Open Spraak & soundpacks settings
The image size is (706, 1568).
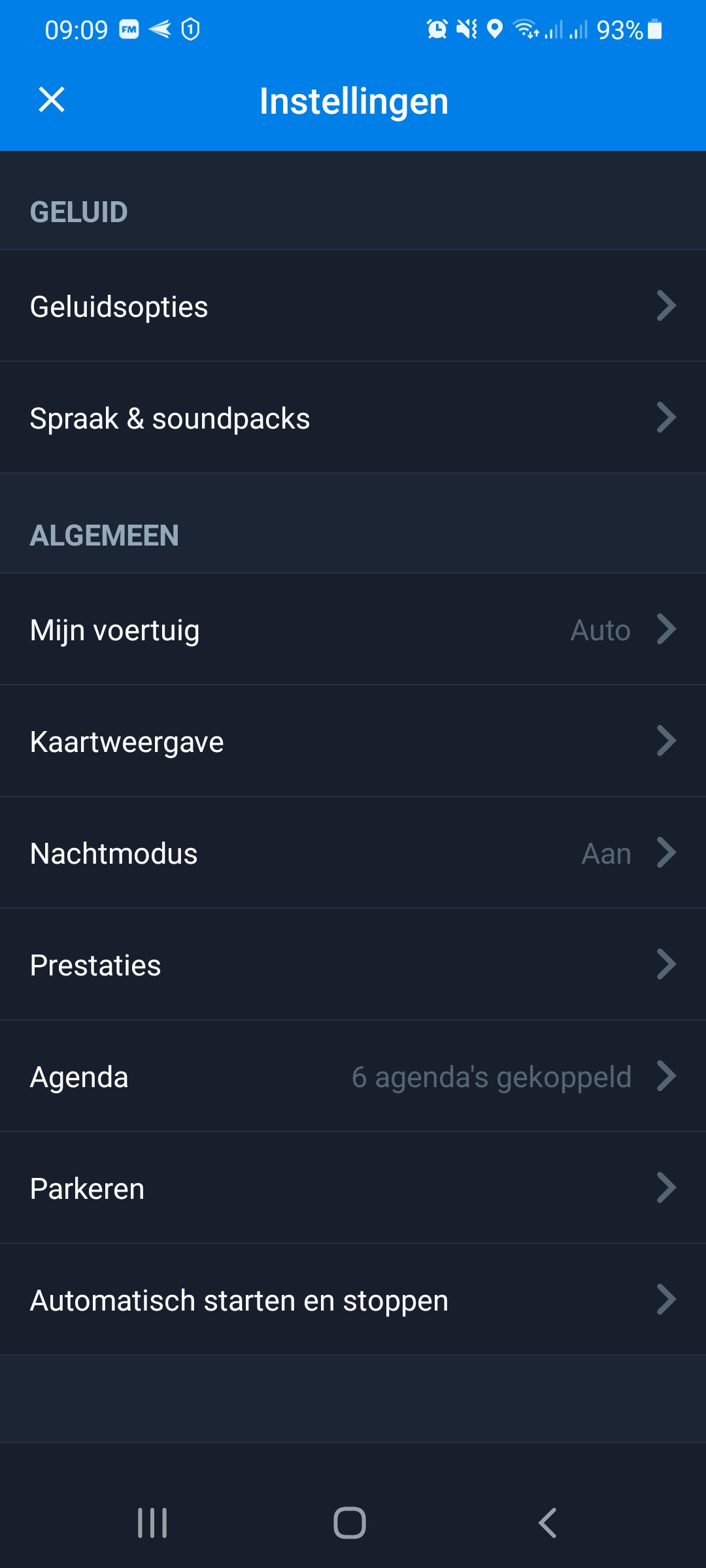(353, 417)
